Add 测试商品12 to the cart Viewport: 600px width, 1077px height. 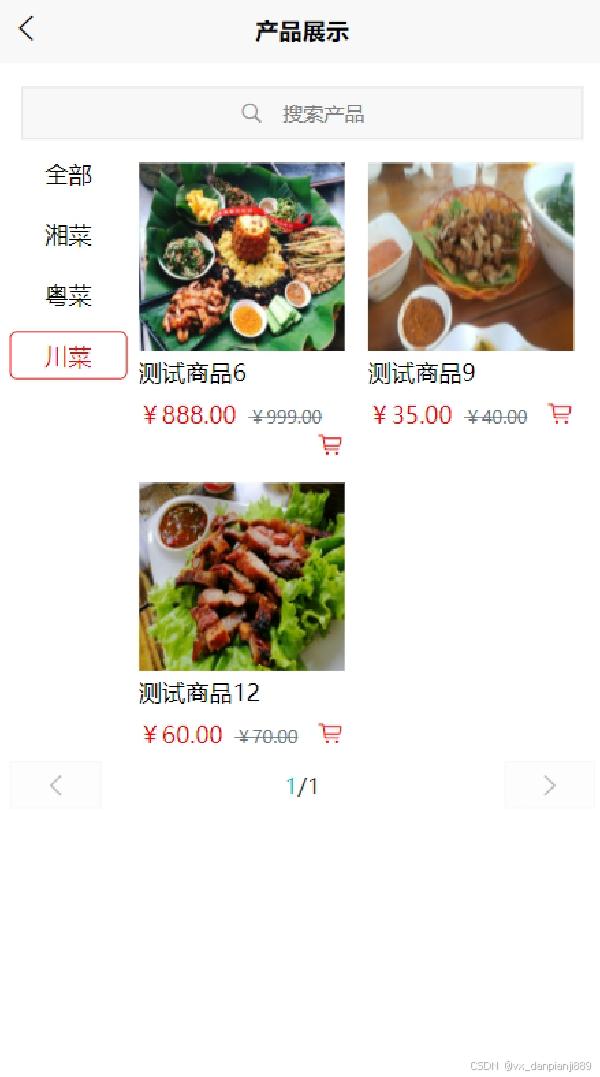[x=330, y=734]
